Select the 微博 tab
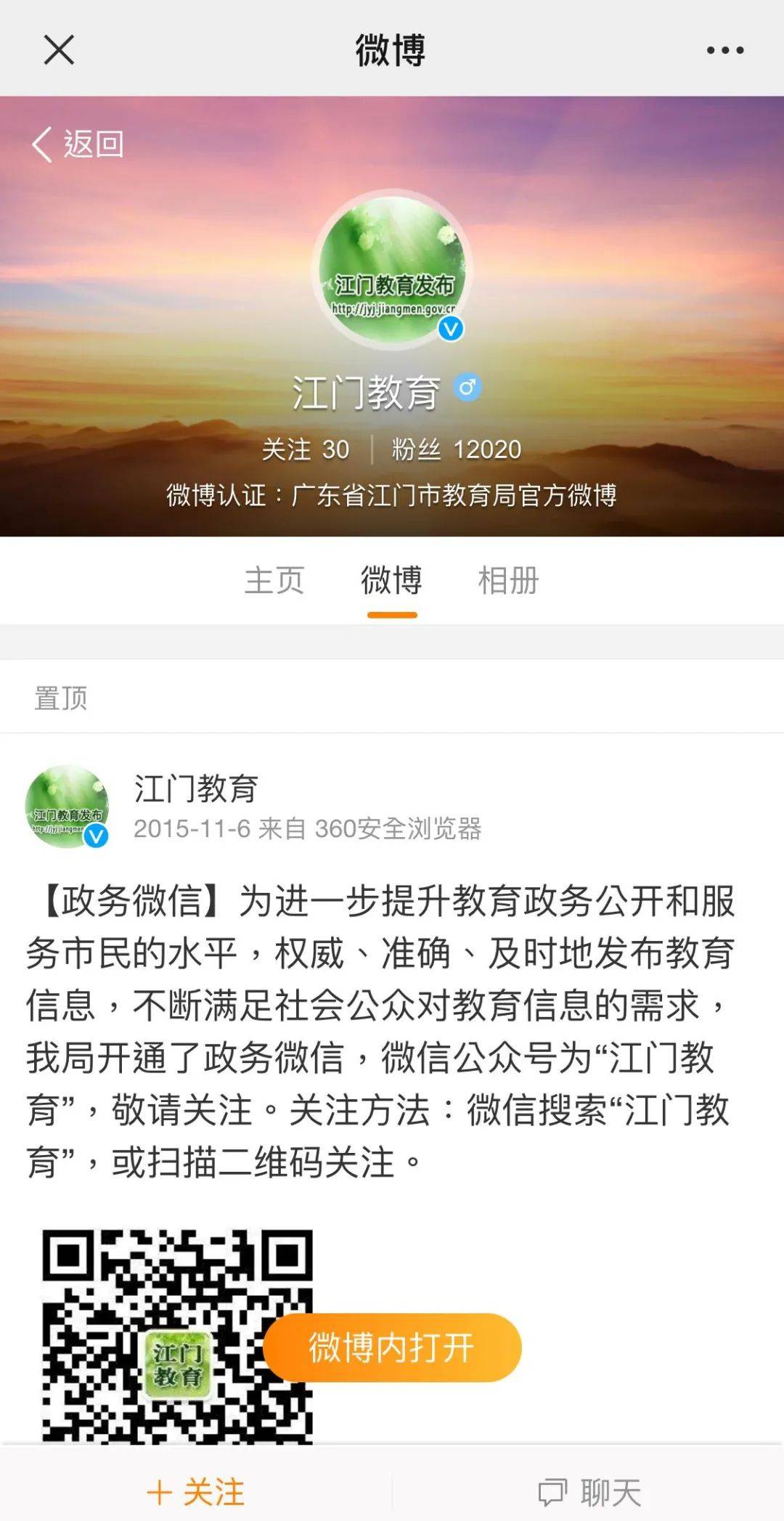 (x=391, y=581)
